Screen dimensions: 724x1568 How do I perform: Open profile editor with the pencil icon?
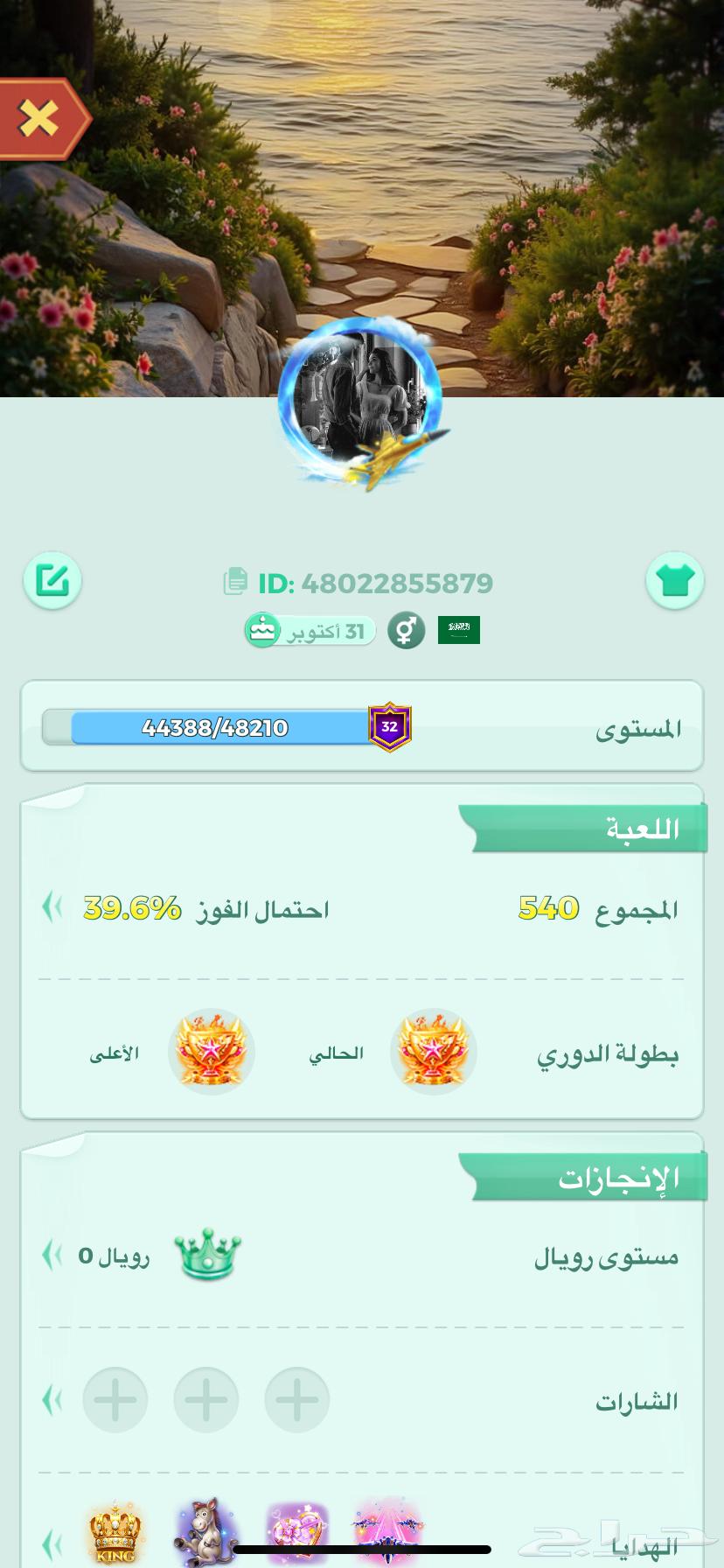pos(52,580)
